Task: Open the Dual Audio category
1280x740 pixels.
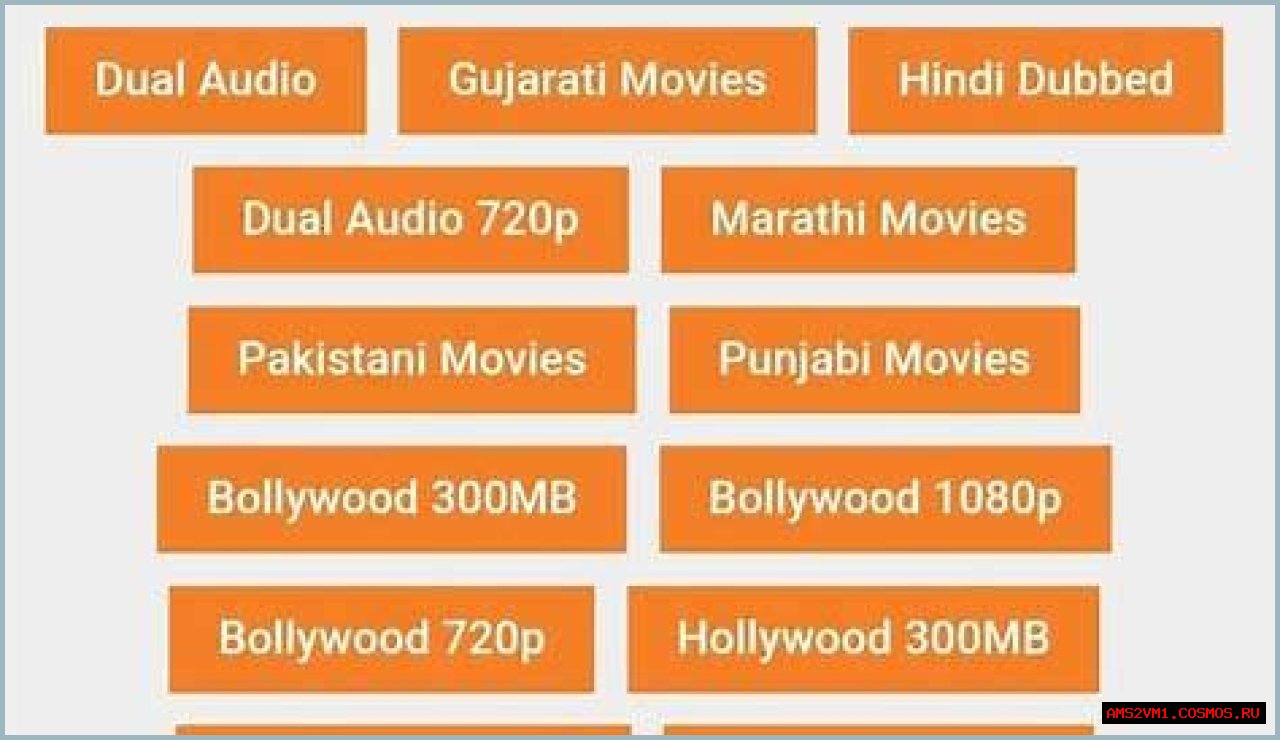Action: tap(205, 80)
